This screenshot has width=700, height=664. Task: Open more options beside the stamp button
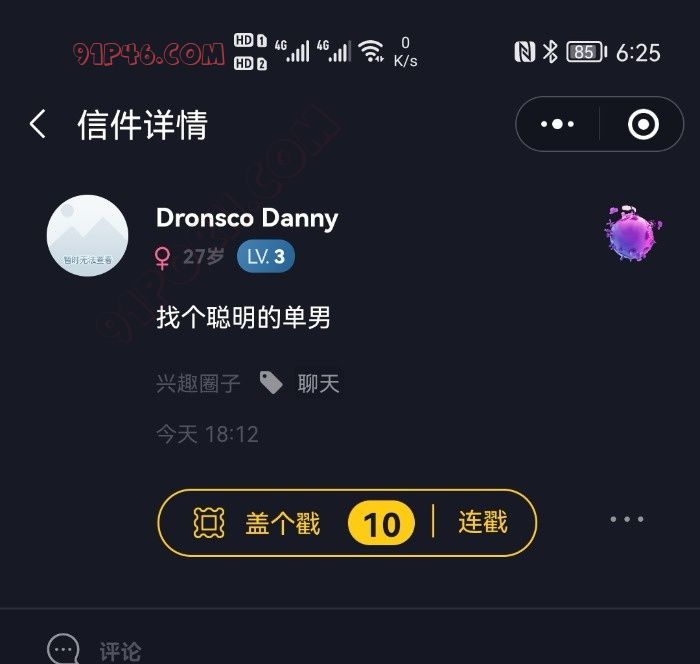(x=626, y=520)
